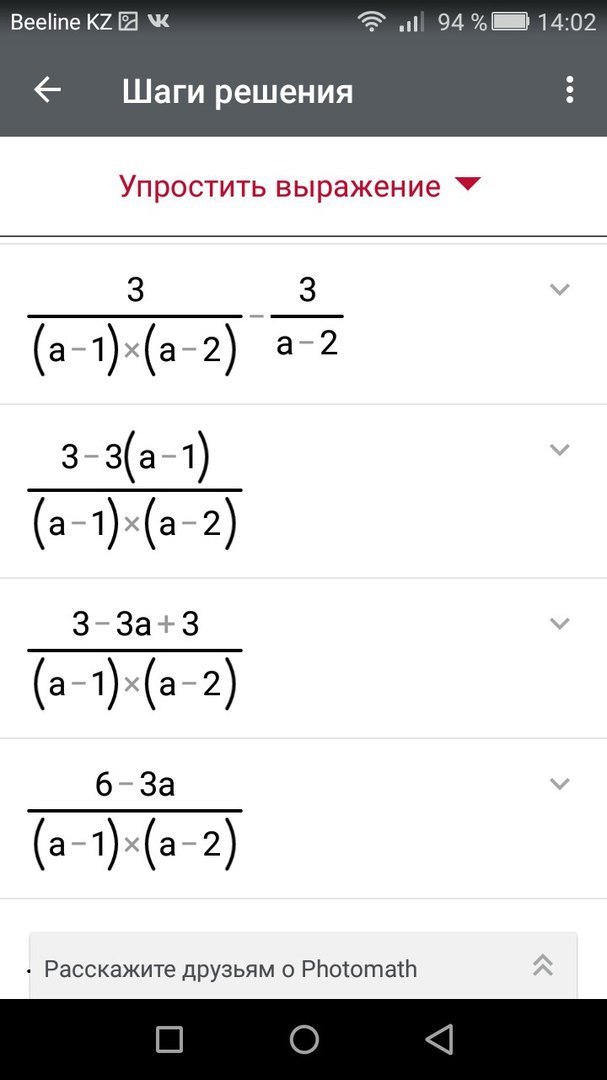Open recent apps from the navigation bar
Viewport: 607px width, 1080px height.
coord(169,1040)
